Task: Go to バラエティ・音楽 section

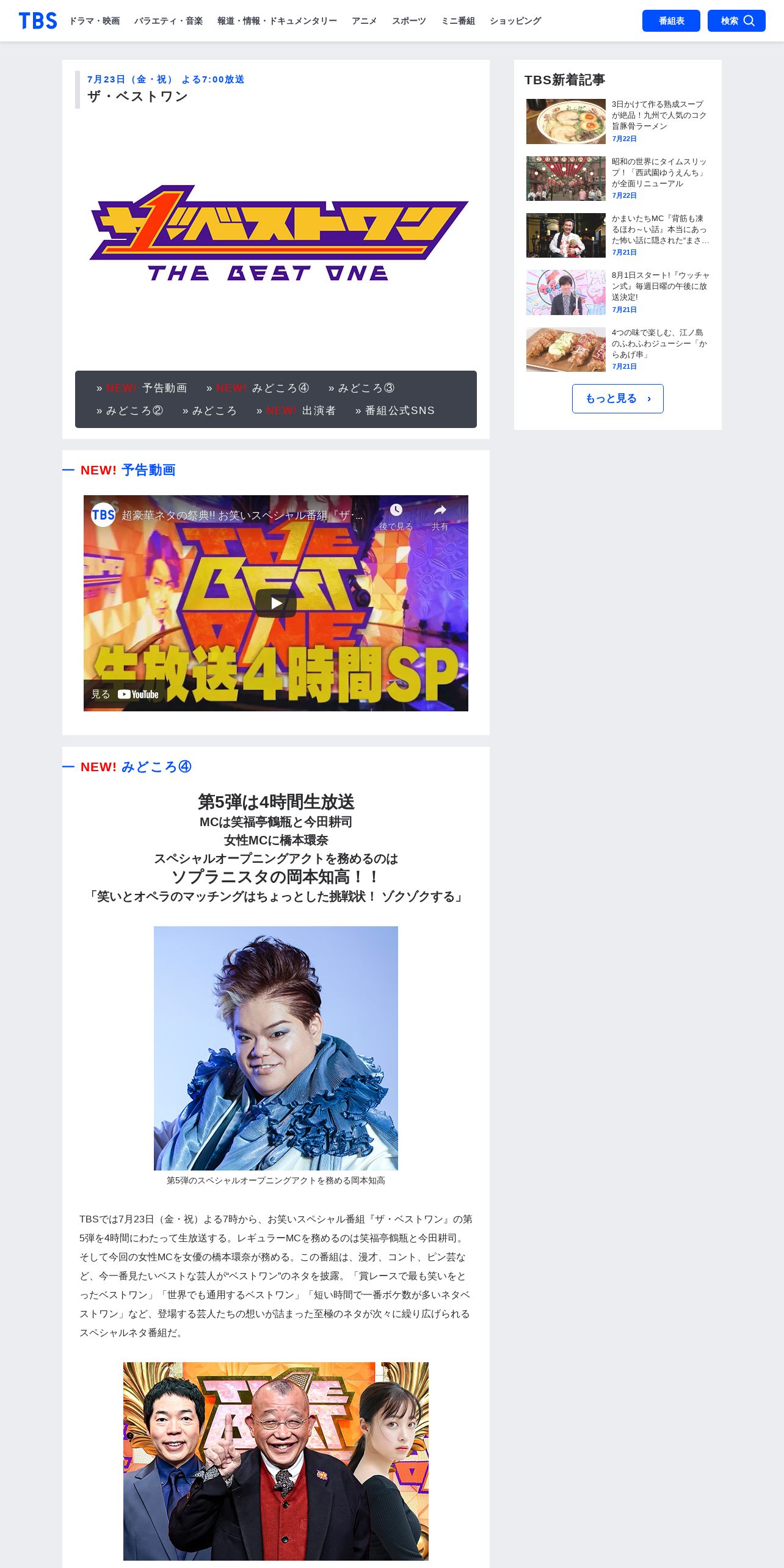Action: 169,21
